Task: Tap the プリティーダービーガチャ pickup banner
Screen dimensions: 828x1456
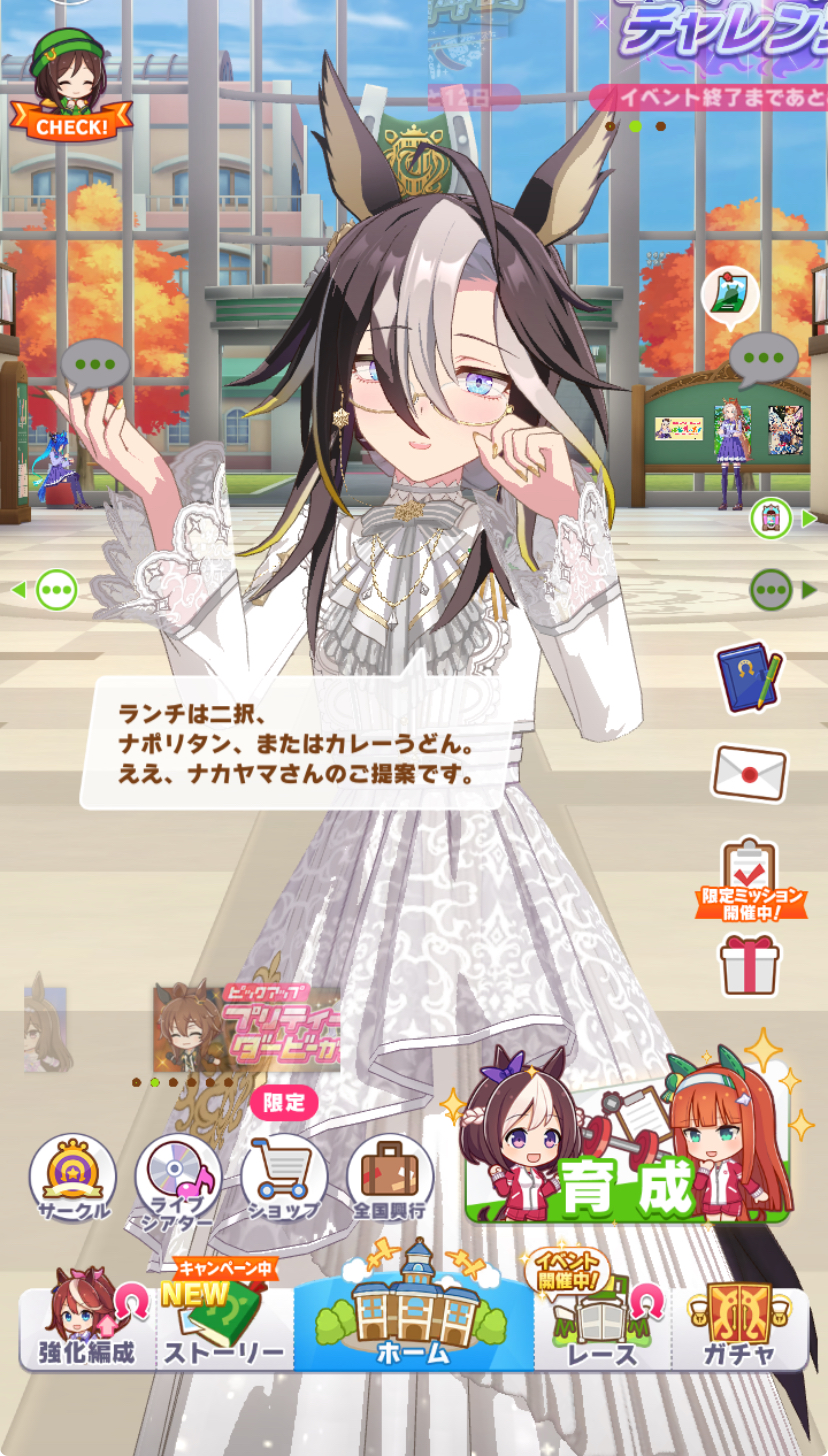Action: [246, 1027]
